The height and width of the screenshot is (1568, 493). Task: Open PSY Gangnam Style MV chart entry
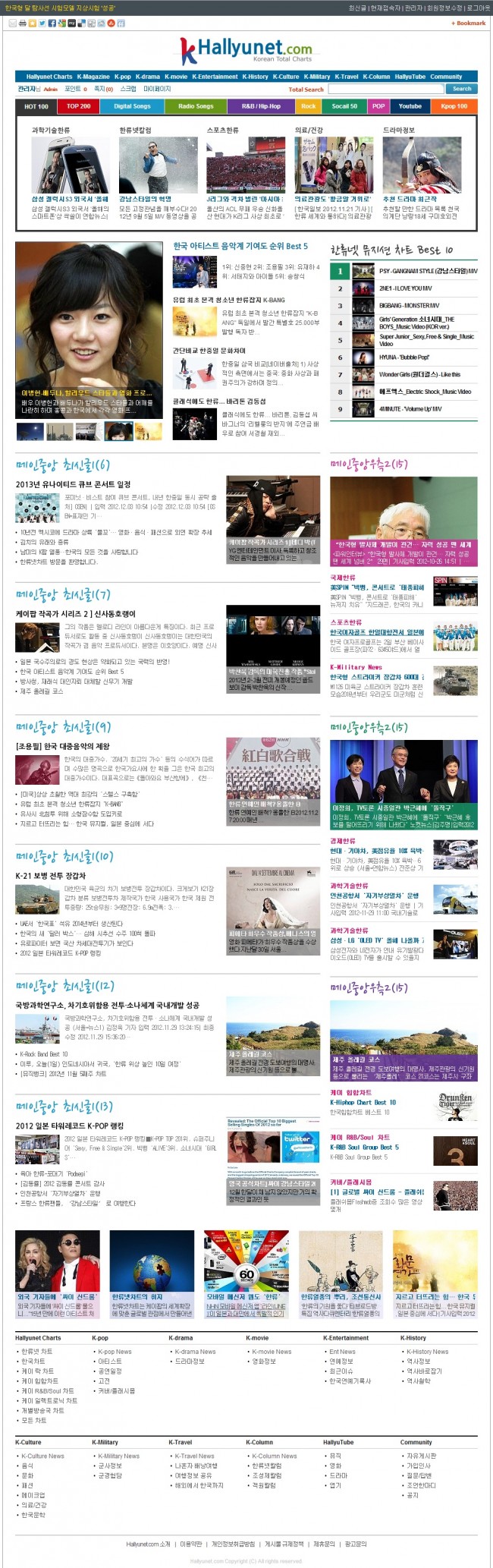[x=428, y=271]
